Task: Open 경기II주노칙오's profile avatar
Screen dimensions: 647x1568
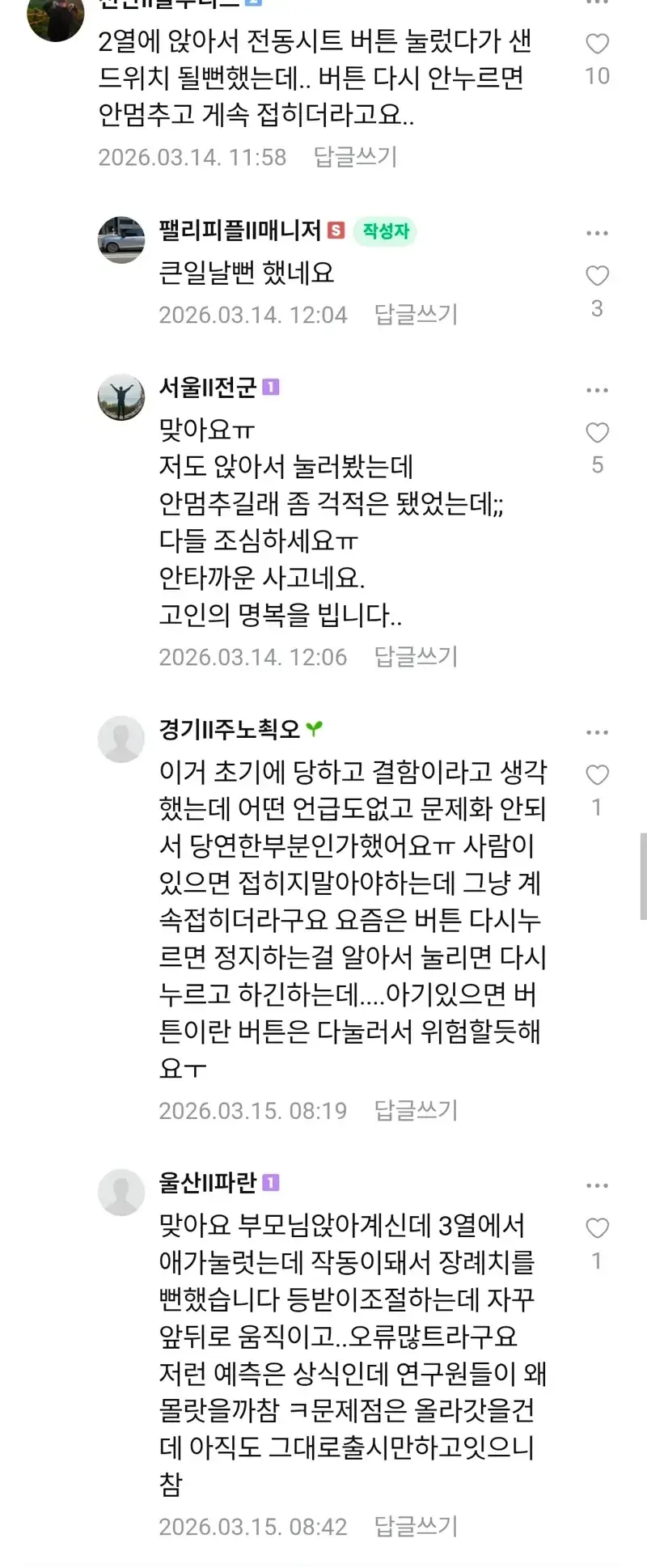Action: [x=121, y=739]
